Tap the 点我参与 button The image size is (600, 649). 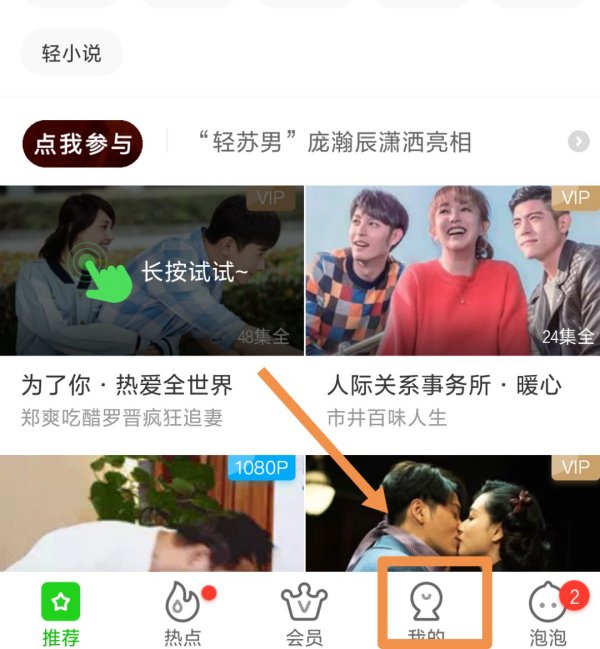pos(83,144)
